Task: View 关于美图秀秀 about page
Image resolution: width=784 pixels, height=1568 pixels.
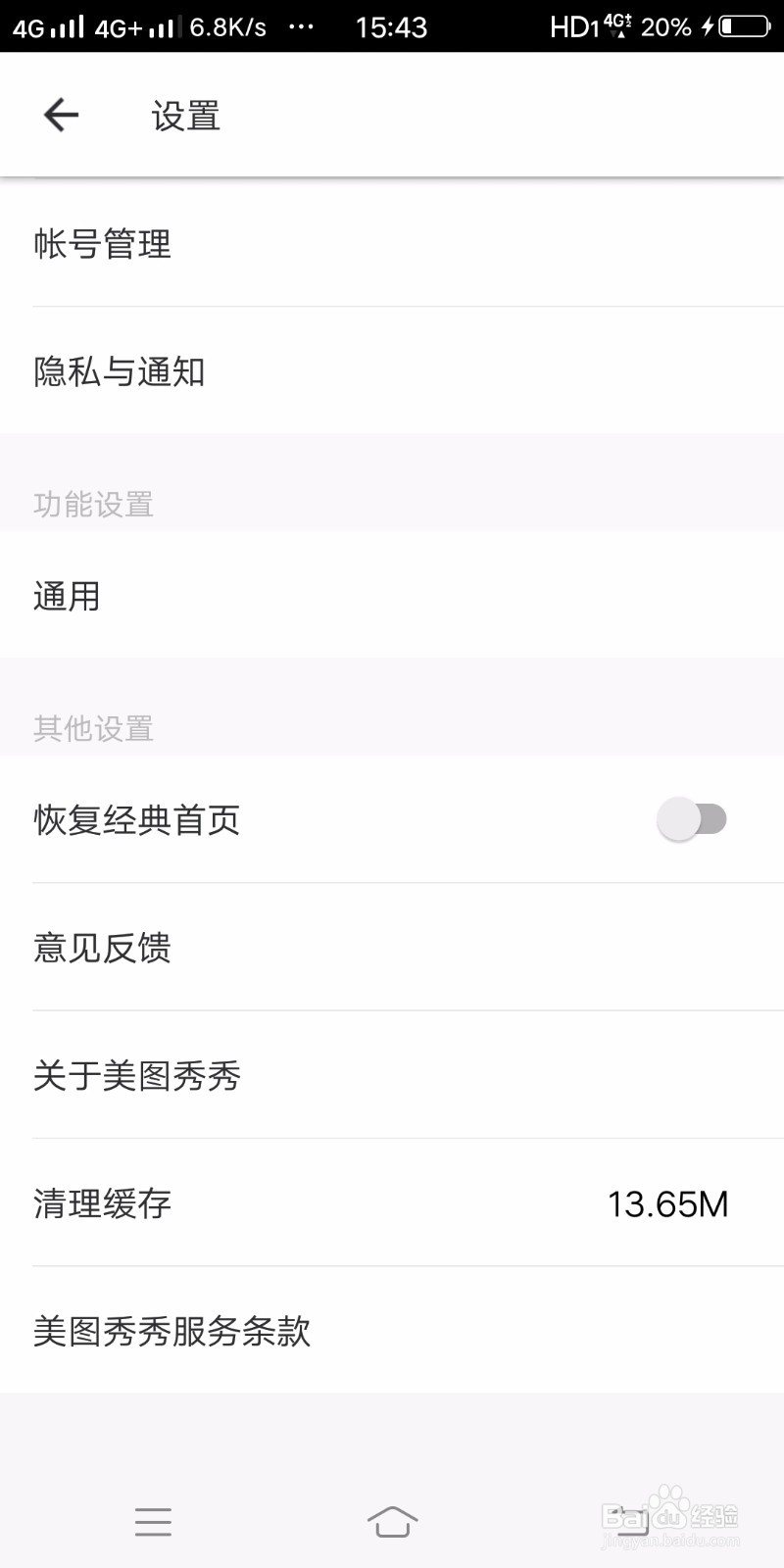Action: [x=137, y=1075]
